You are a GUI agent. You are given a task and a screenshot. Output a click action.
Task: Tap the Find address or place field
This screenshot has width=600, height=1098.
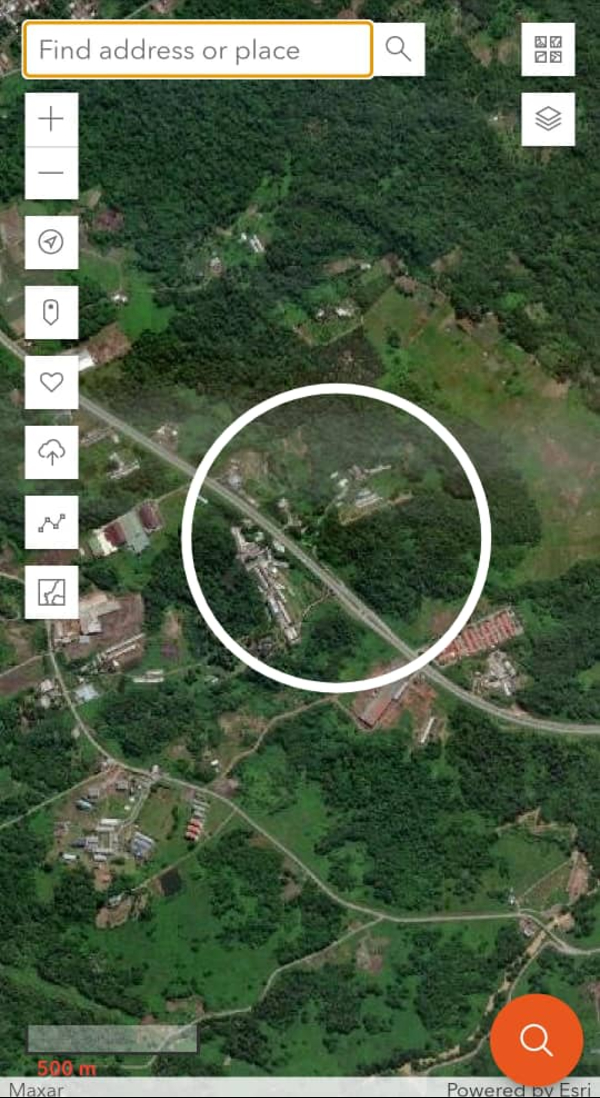pyautogui.click(x=198, y=50)
